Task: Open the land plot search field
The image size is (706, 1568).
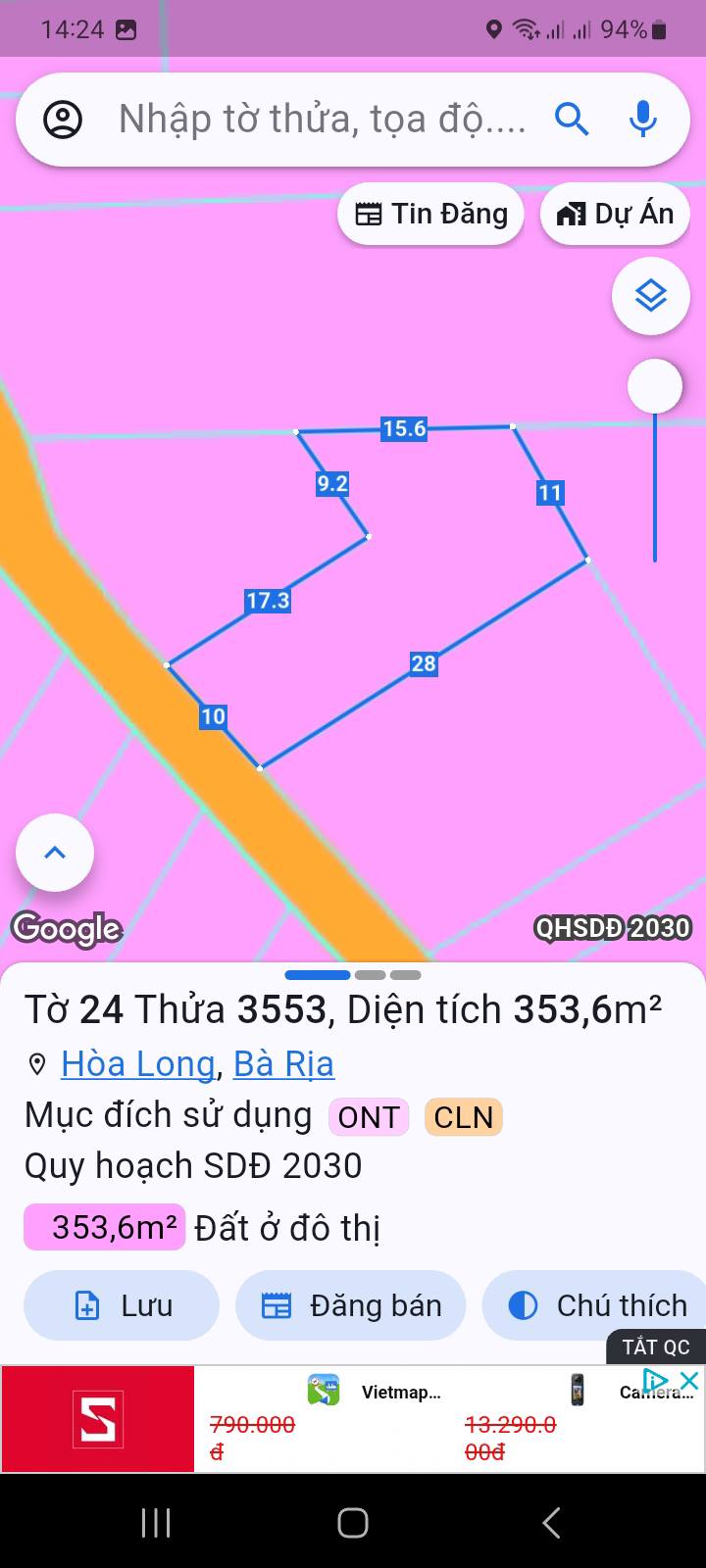Action: [324, 120]
